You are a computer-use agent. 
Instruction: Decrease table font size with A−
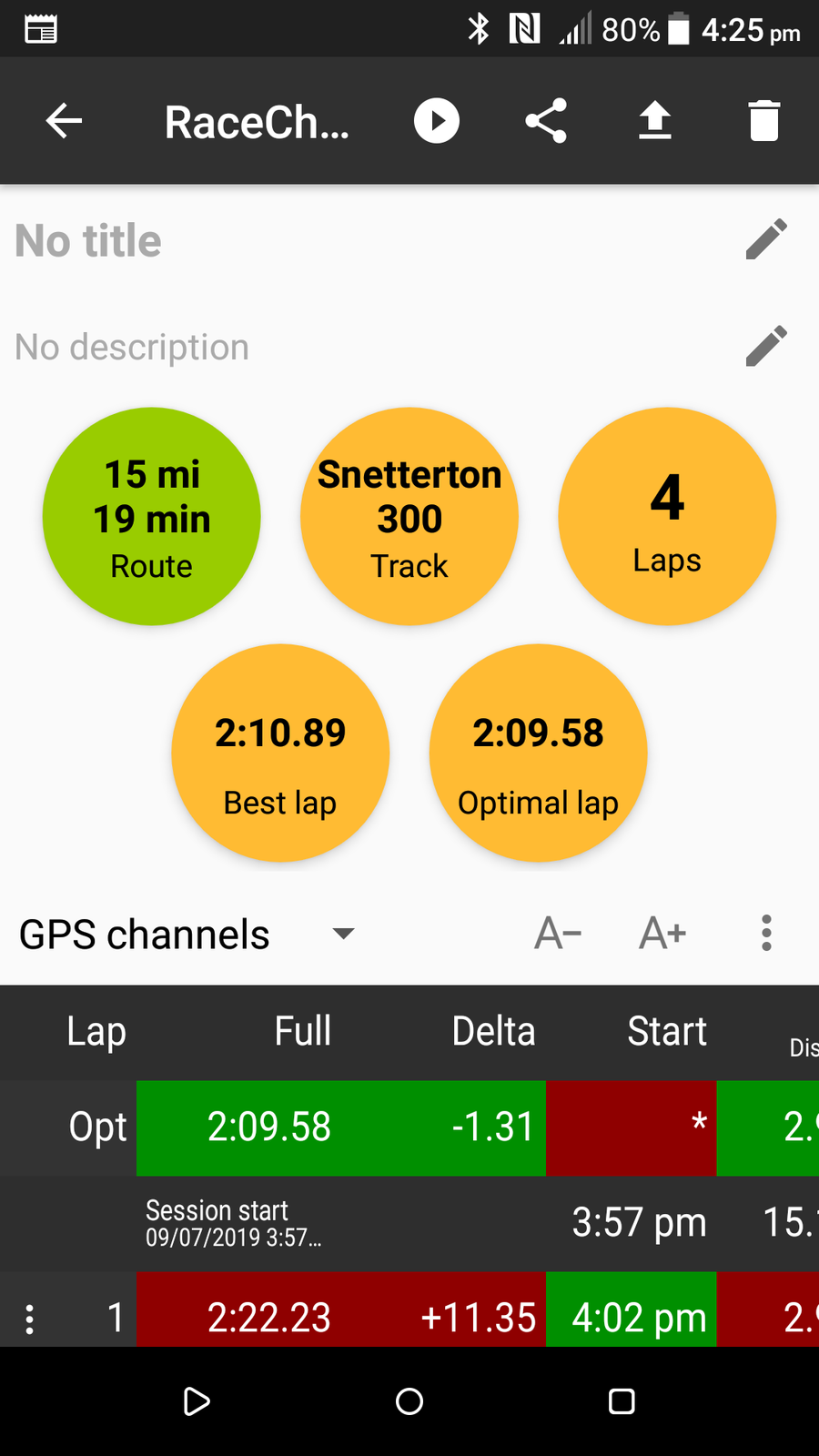click(x=558, y=934)
